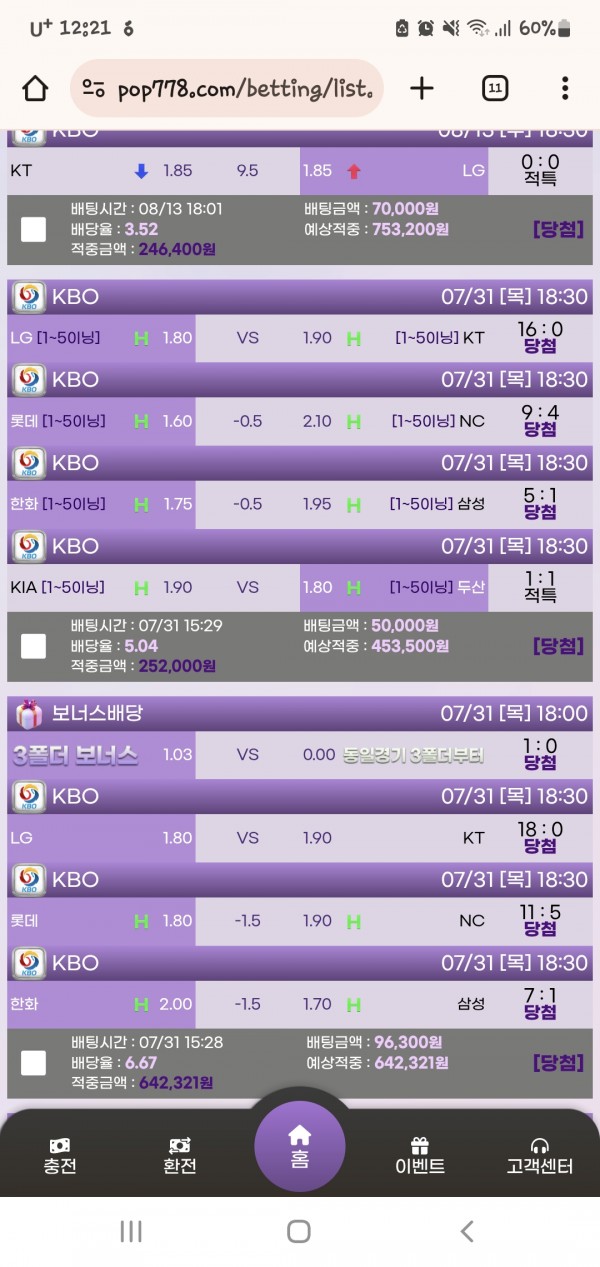Go to the browser home page
The image size is (600, 1267).
pos(35,89)
